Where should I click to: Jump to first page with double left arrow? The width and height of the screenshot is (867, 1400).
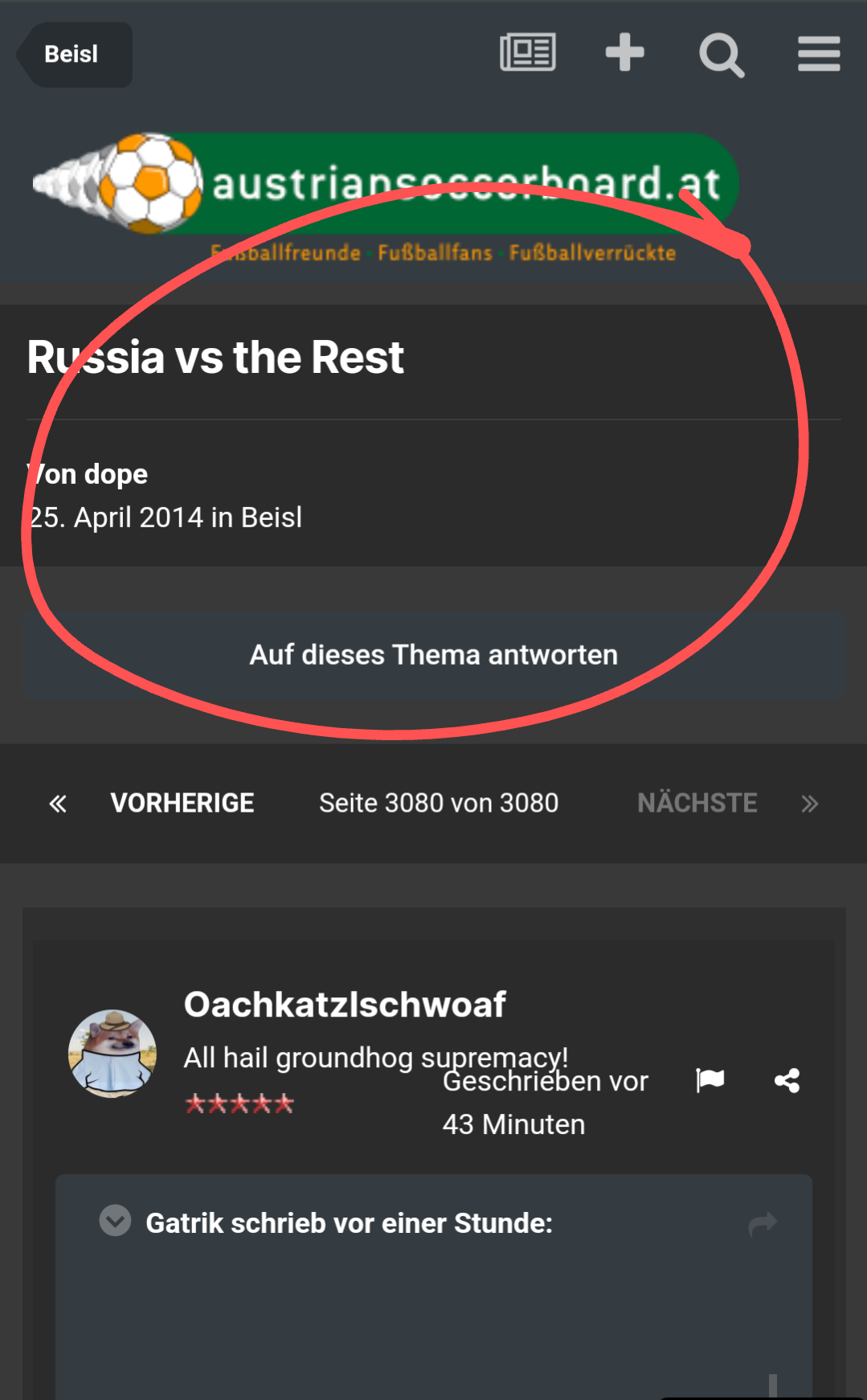coord(58,803)
